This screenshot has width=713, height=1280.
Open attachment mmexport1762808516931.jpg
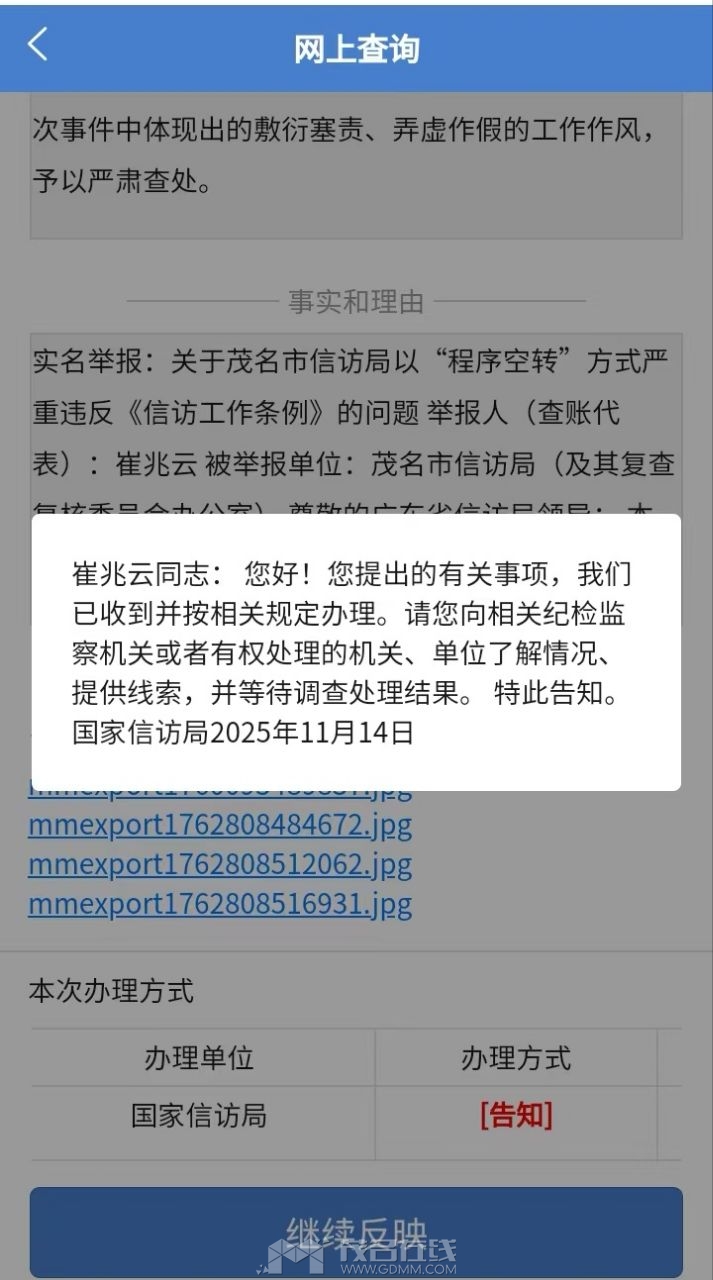coord(220,904)
